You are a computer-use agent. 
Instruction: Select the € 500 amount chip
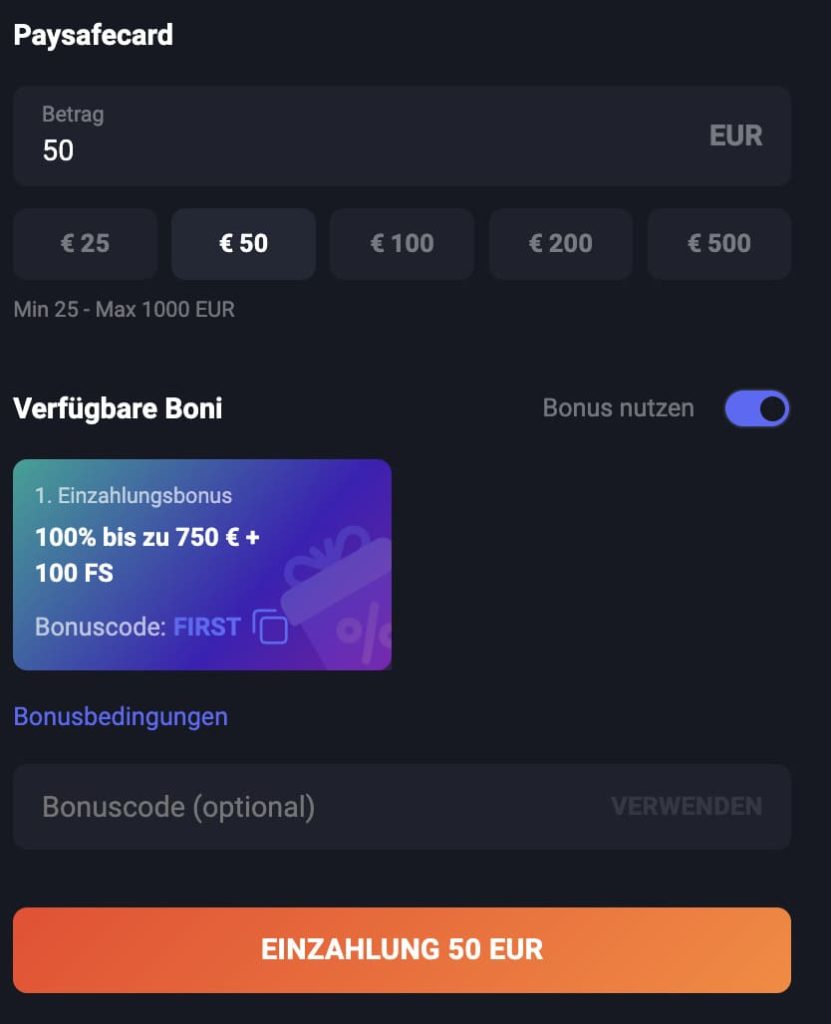(719, 243)
